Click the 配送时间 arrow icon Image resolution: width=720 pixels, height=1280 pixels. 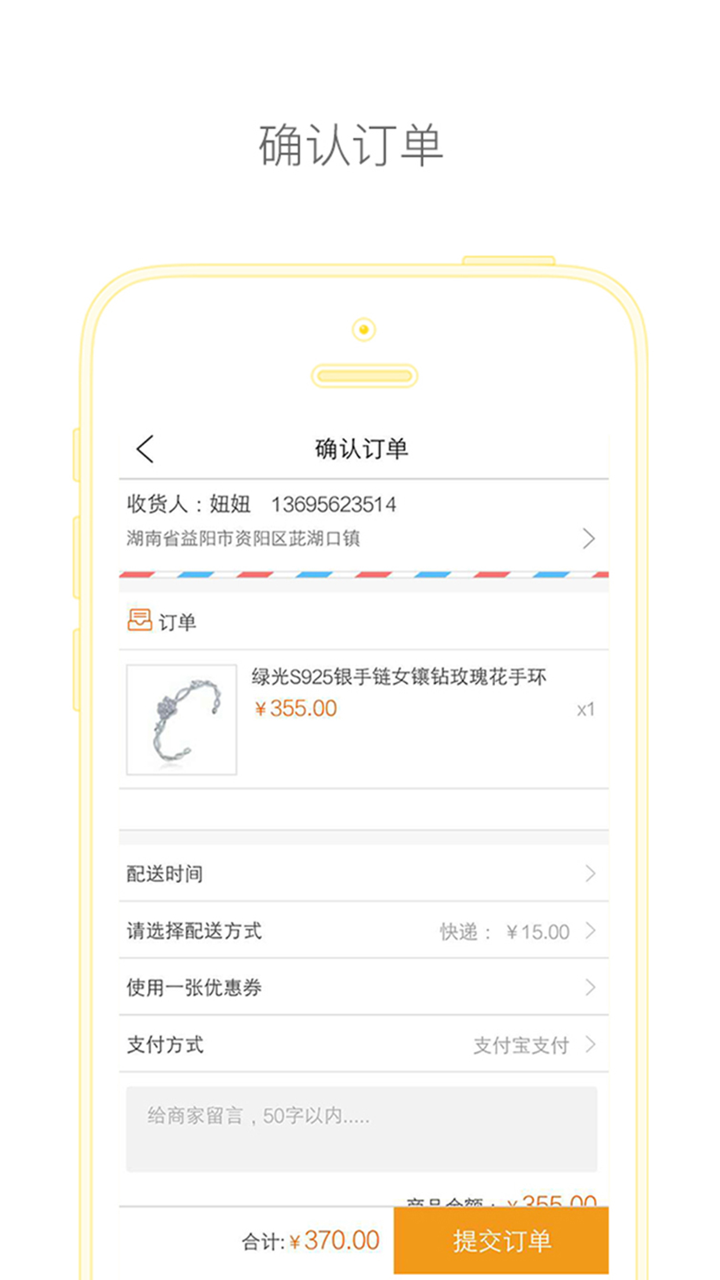coord(590,873)
